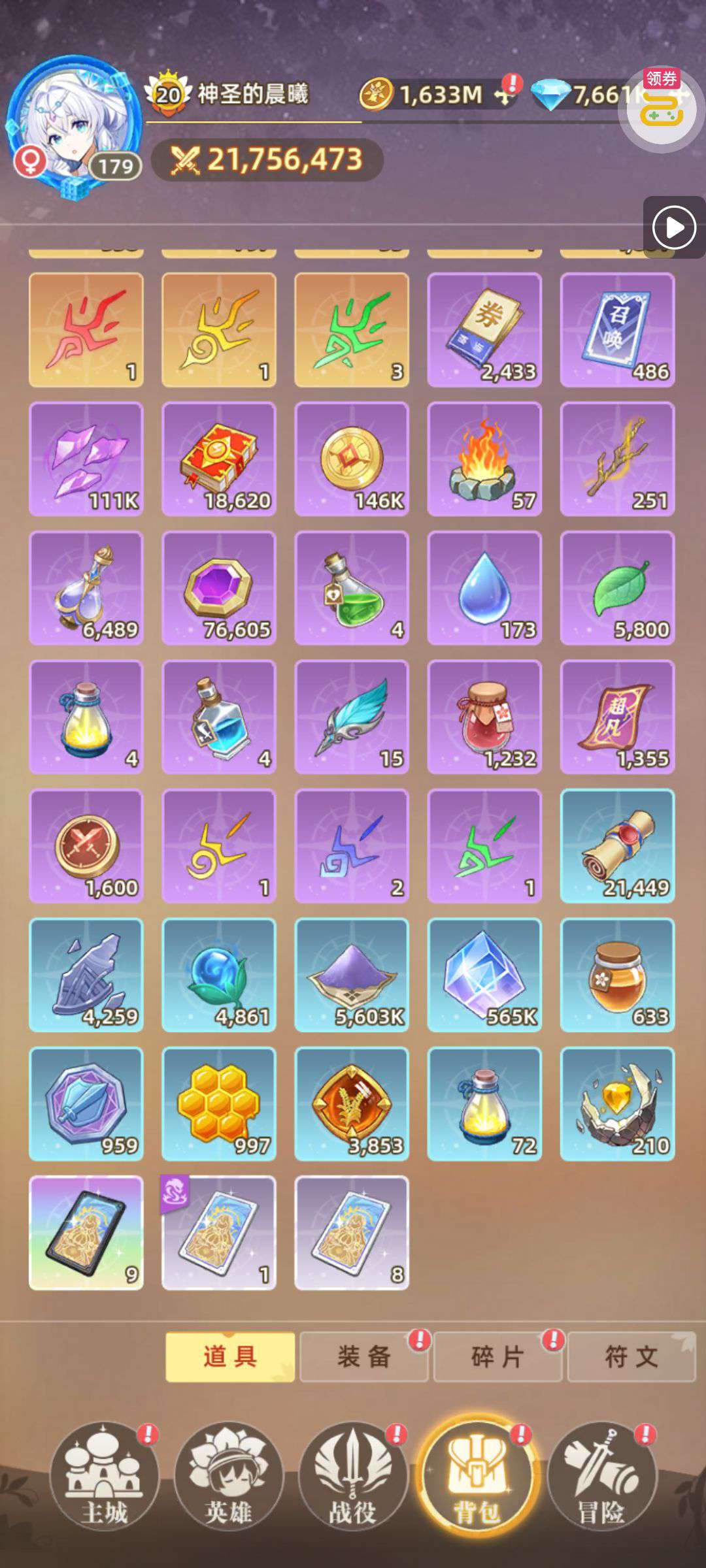The image size is (706, 1568).
Task: Tap the plus to add gold coins
Action: tap(504, 96)
